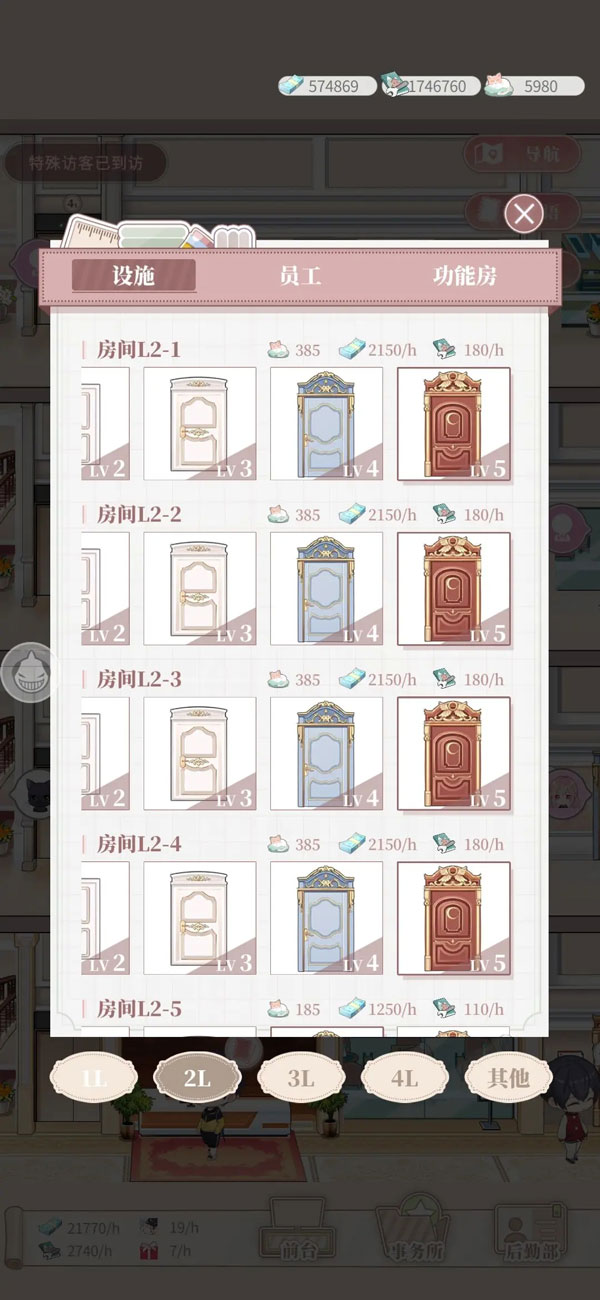Select LV5 red door for 房间L2-2

pyautogui.click(x=453, y=588)
